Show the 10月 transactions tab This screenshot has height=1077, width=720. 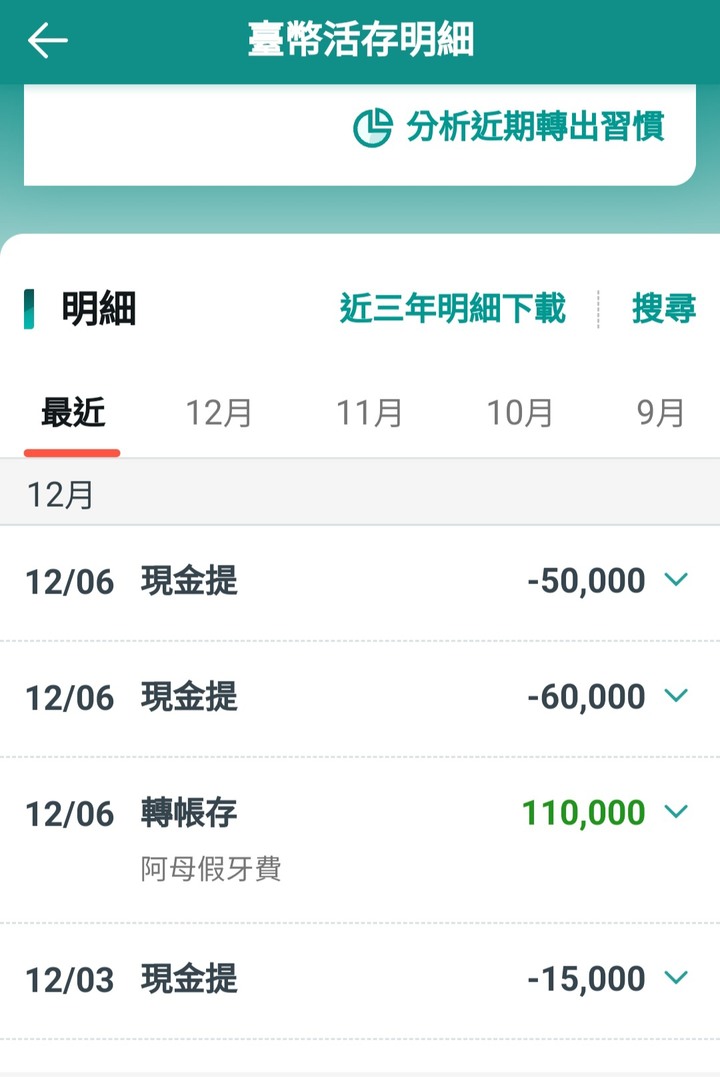519,413
